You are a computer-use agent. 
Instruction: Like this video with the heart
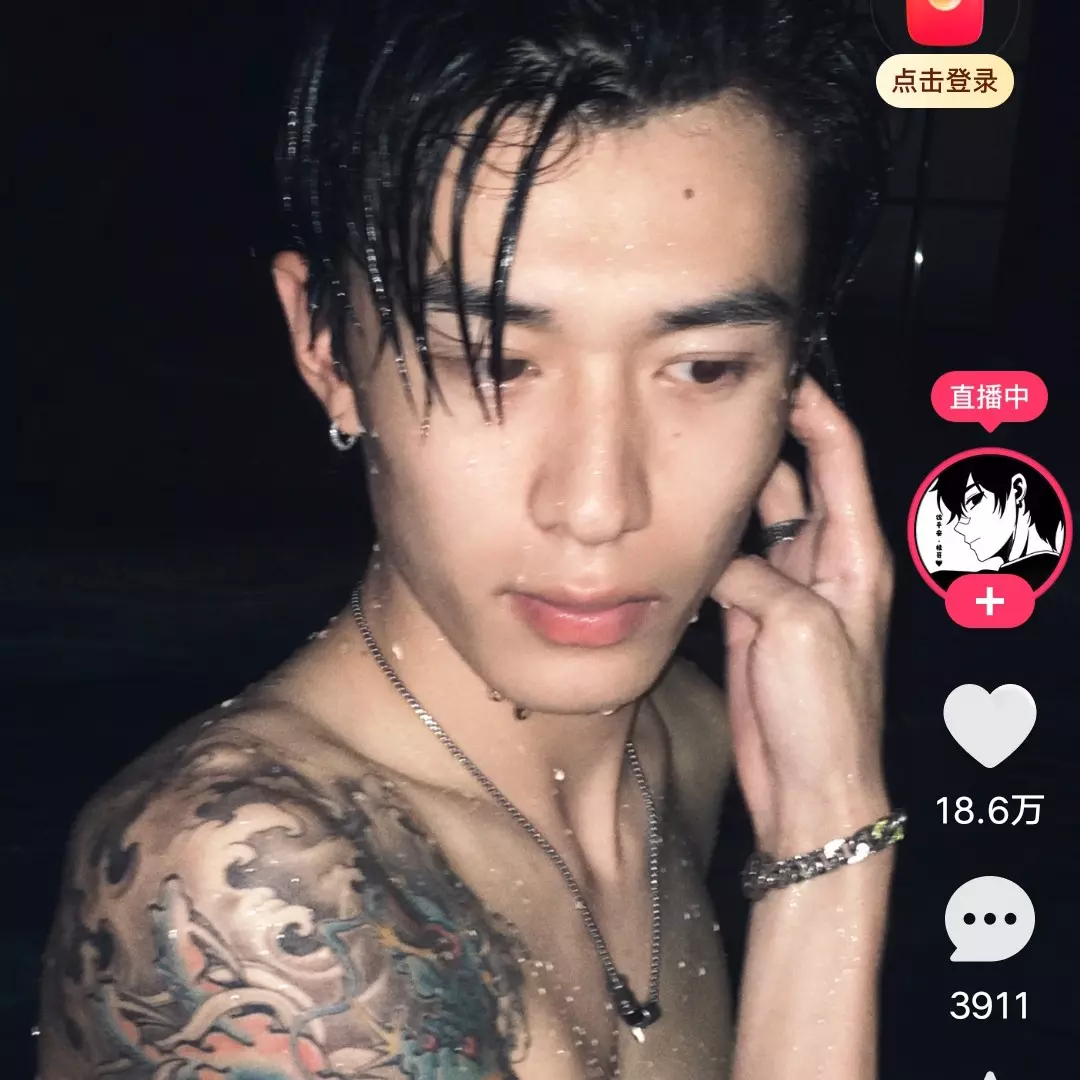pyautogui.click(x=989, y=726)
